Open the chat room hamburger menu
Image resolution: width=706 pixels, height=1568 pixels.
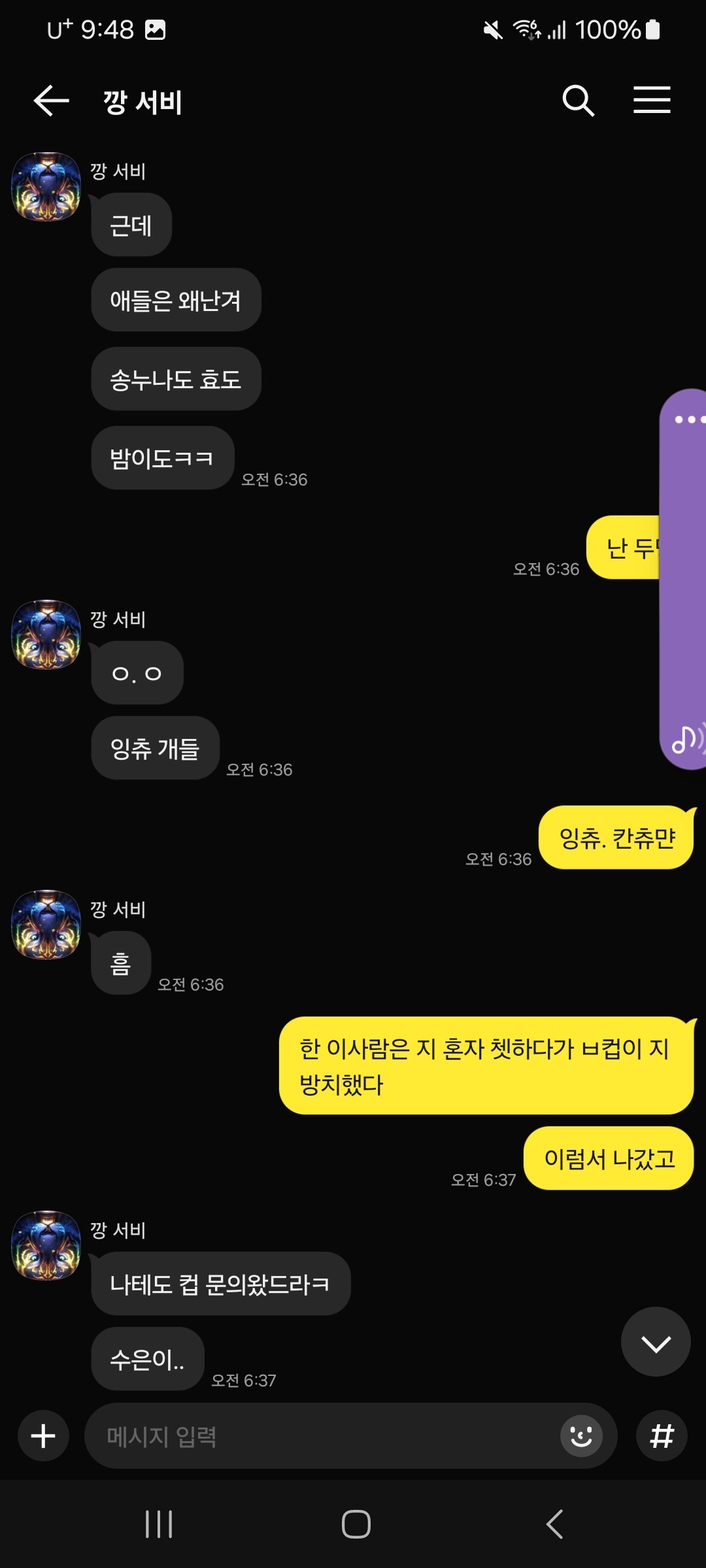click(652, 100)
